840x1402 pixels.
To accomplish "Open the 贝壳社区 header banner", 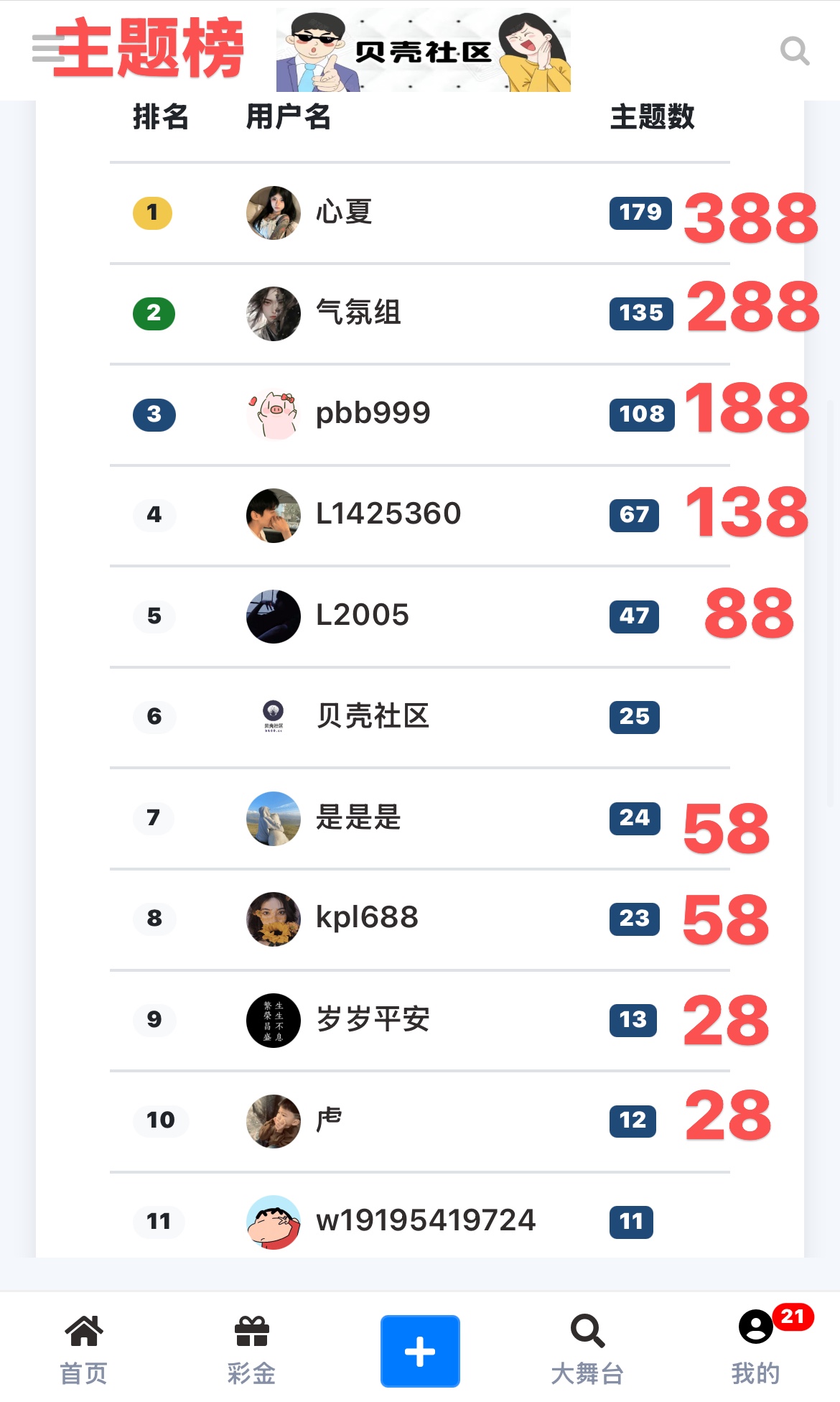I will click(423, 50).
